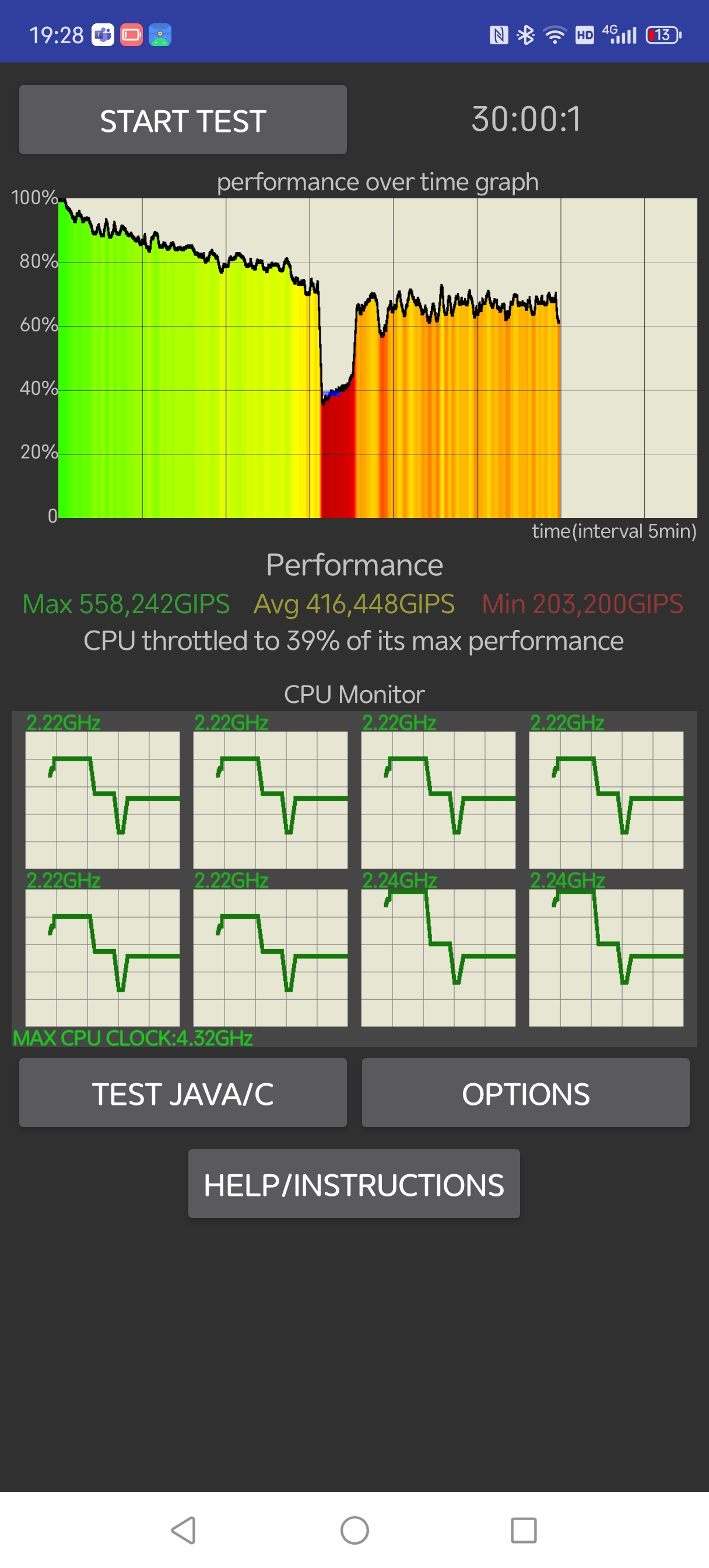709x1568 pixels.
Task: Open the TEST JAVA/C option
Action: pyautogui.click(x=182, y=1093)
